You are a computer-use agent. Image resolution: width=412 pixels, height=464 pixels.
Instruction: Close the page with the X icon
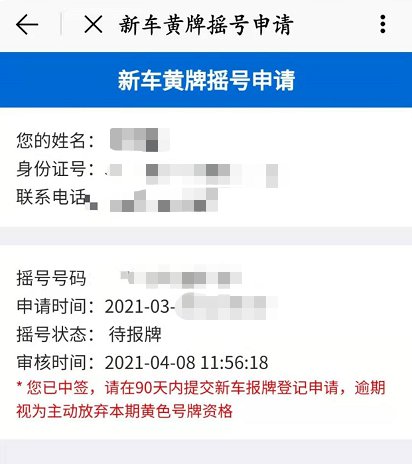click(x=93, y=25)
